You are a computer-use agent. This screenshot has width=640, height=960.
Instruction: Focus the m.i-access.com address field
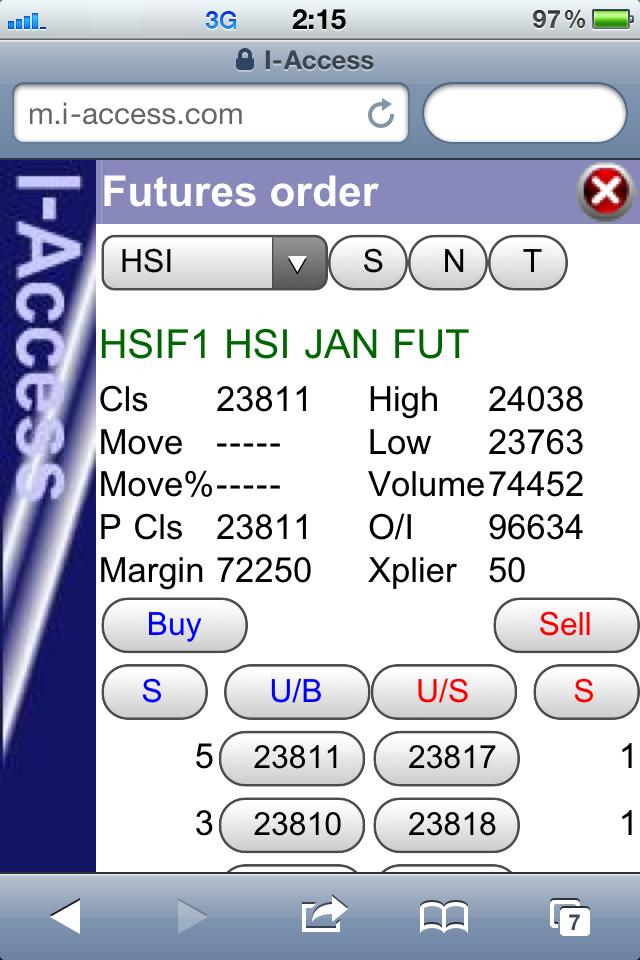coord(190,115)
